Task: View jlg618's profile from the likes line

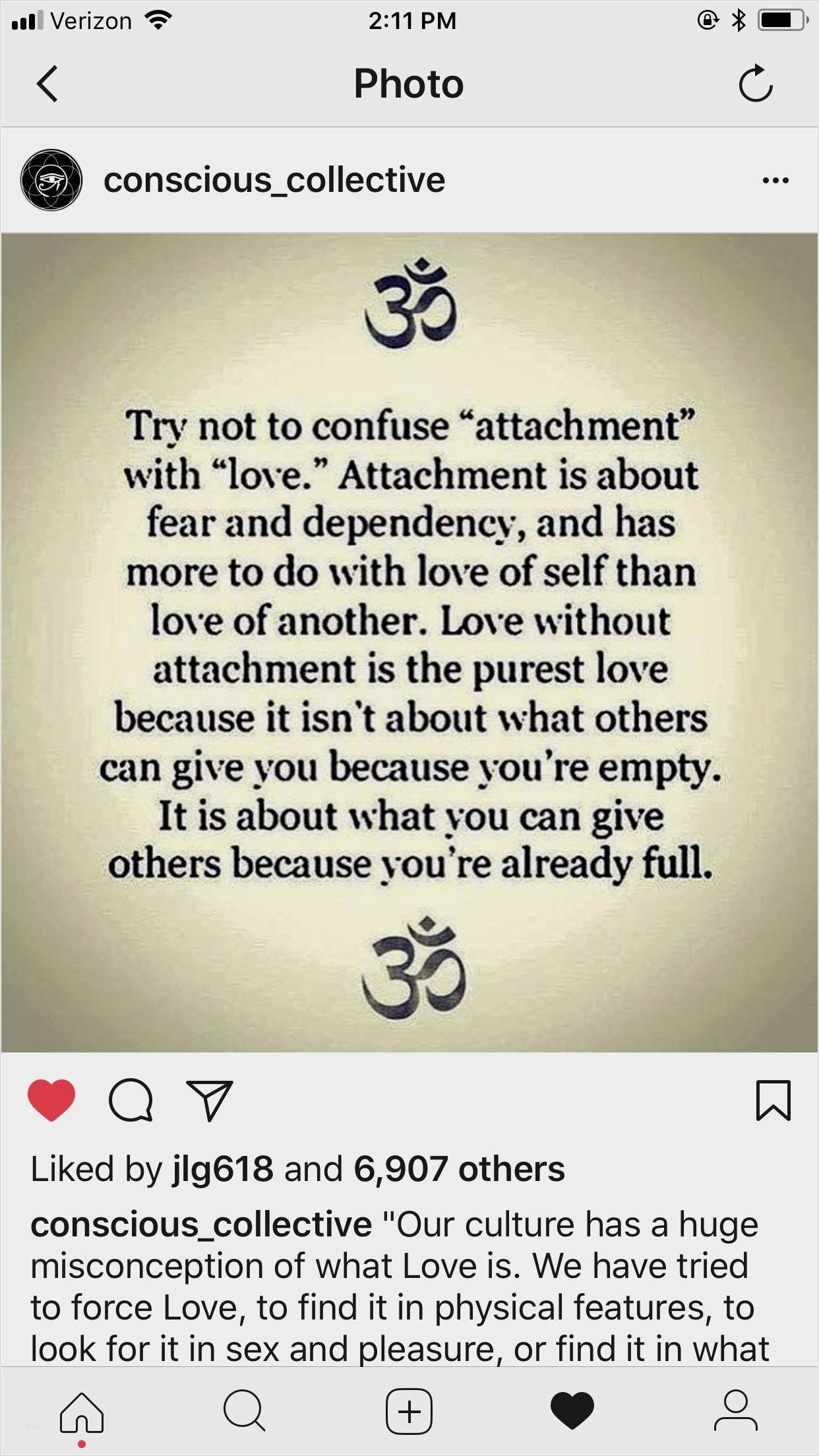Action: point(223,1169)
